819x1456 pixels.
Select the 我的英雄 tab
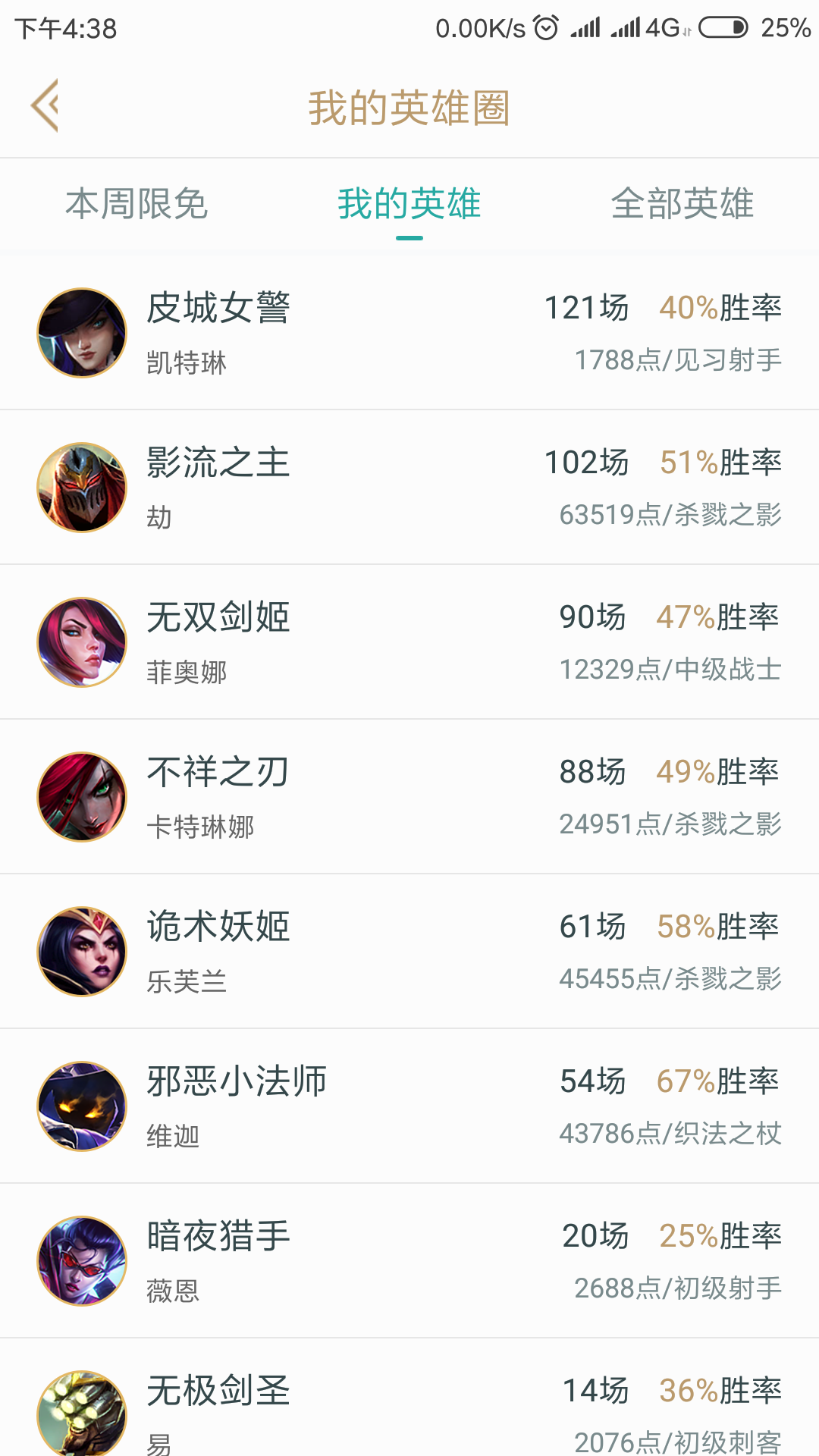click(x=409, y=204)
